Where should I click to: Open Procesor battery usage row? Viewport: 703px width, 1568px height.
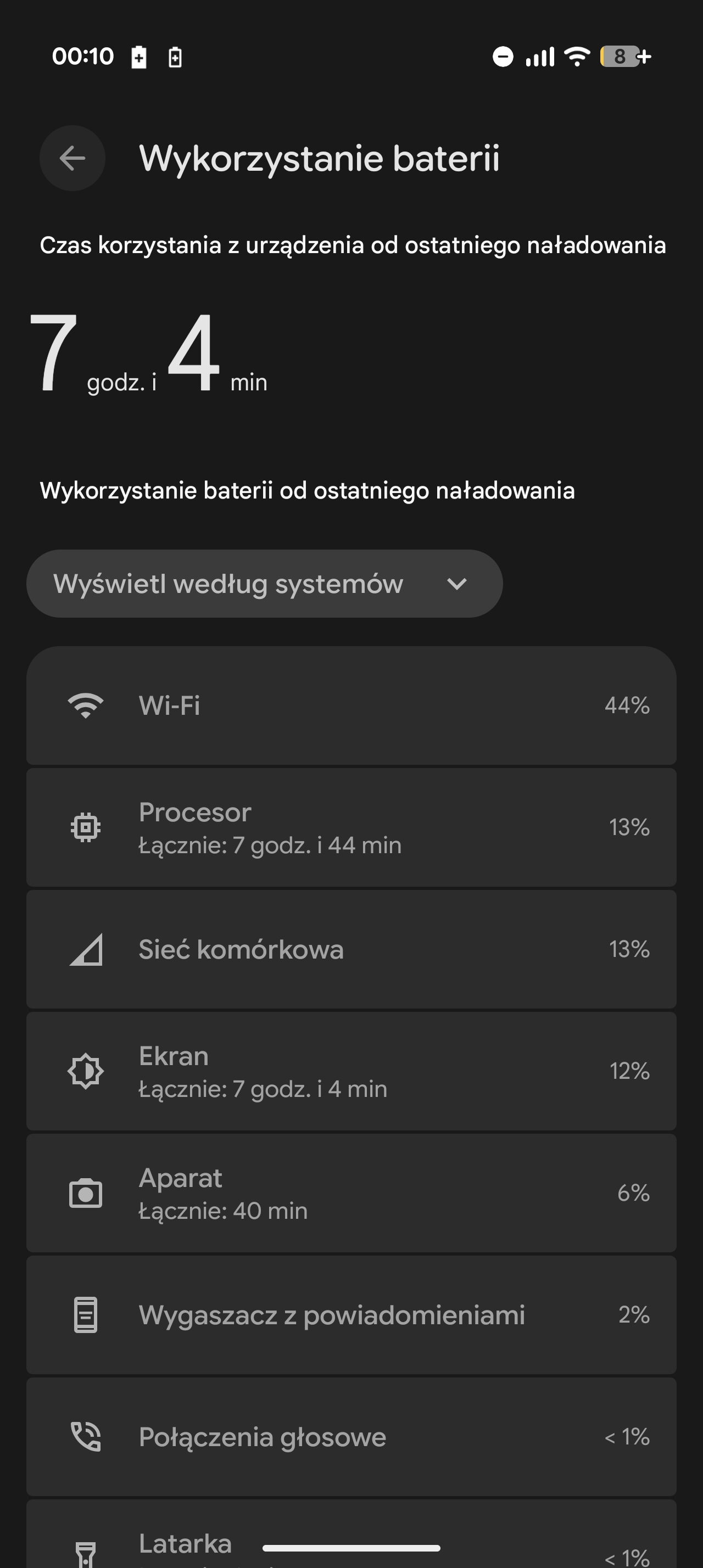point(351,827)
